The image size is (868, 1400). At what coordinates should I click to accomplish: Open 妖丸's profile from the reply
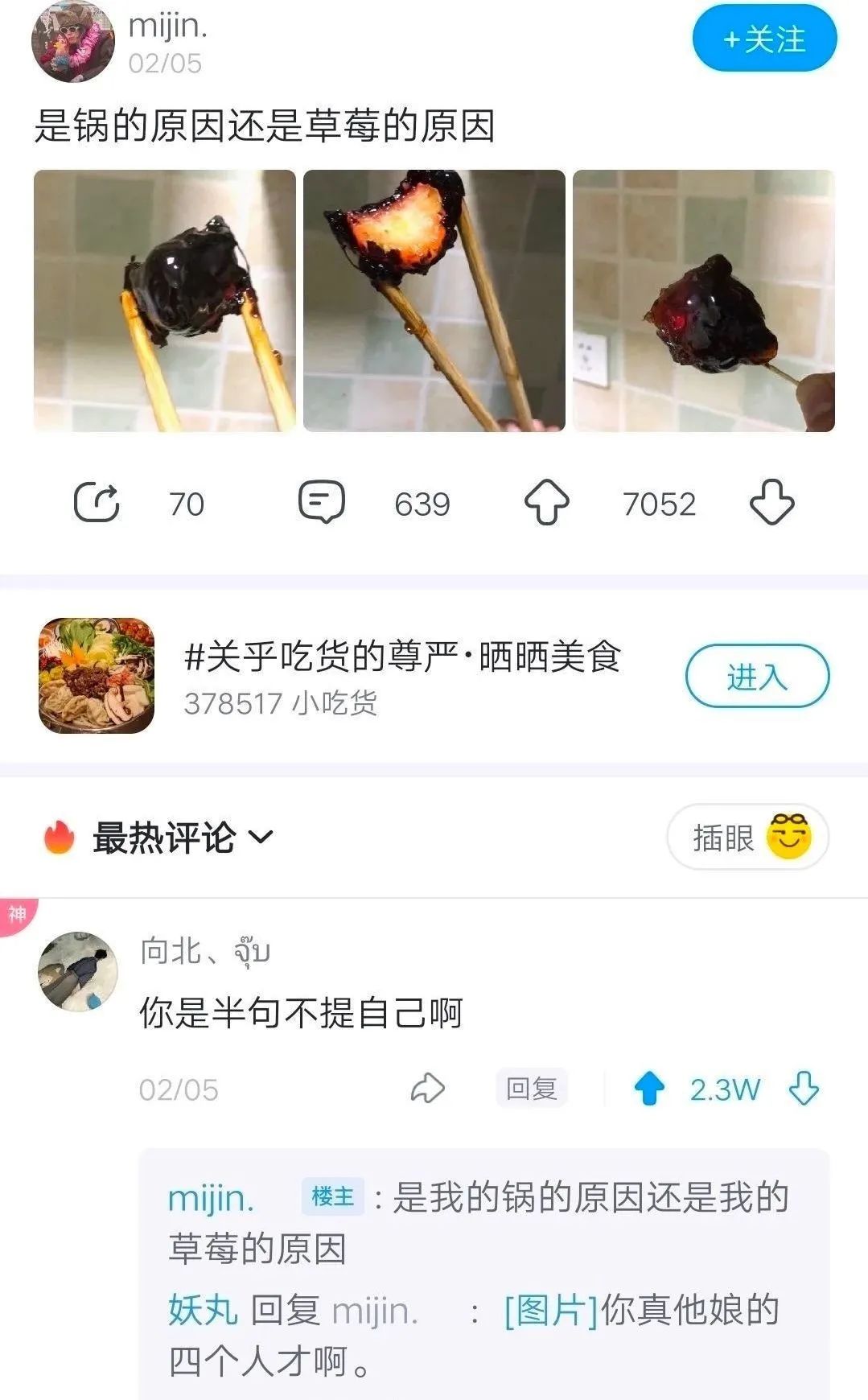(203, 1310)
